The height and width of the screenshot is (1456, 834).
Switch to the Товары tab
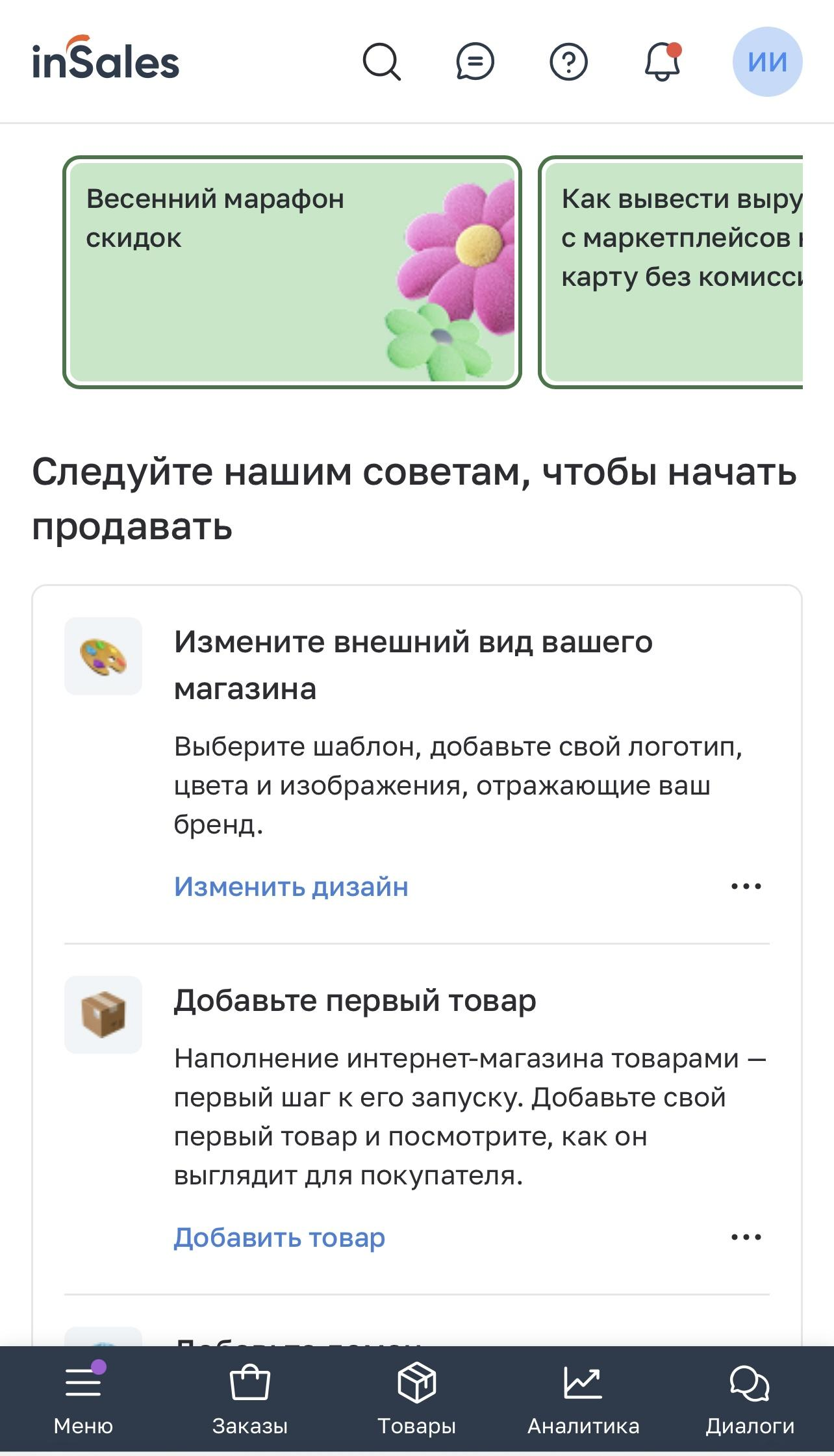point(417,1398)
